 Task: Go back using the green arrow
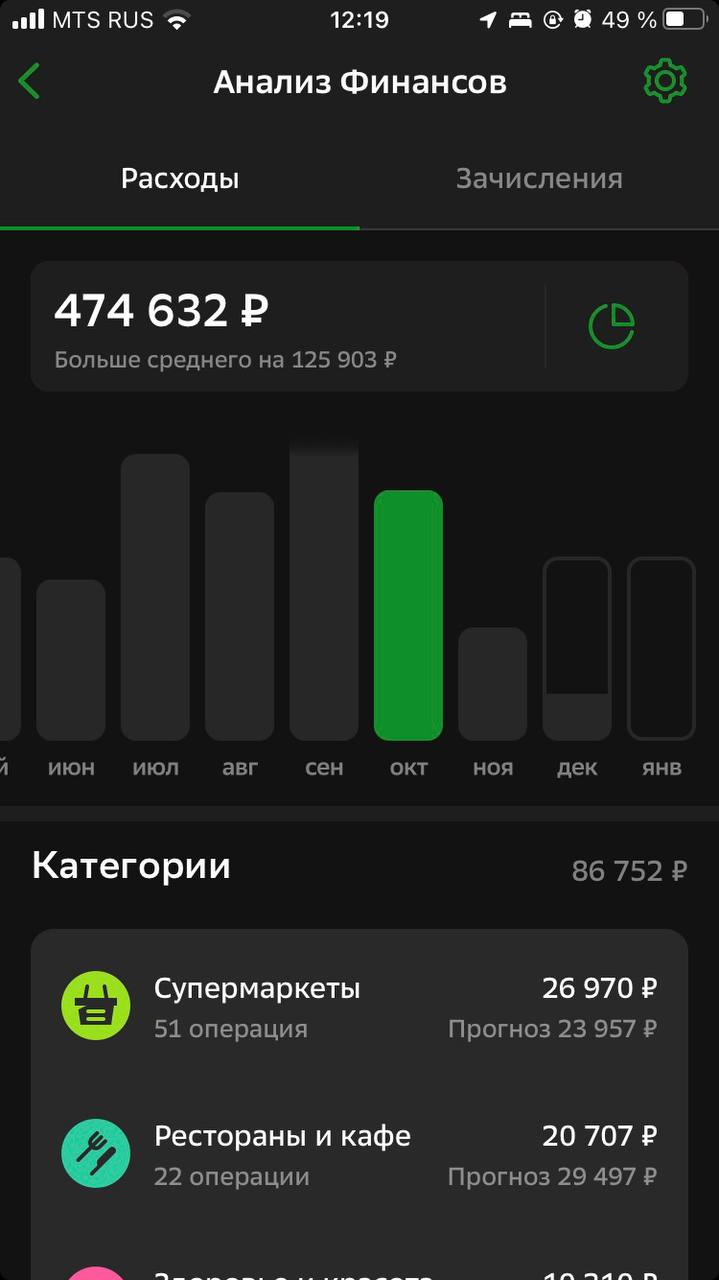point(30,81)
